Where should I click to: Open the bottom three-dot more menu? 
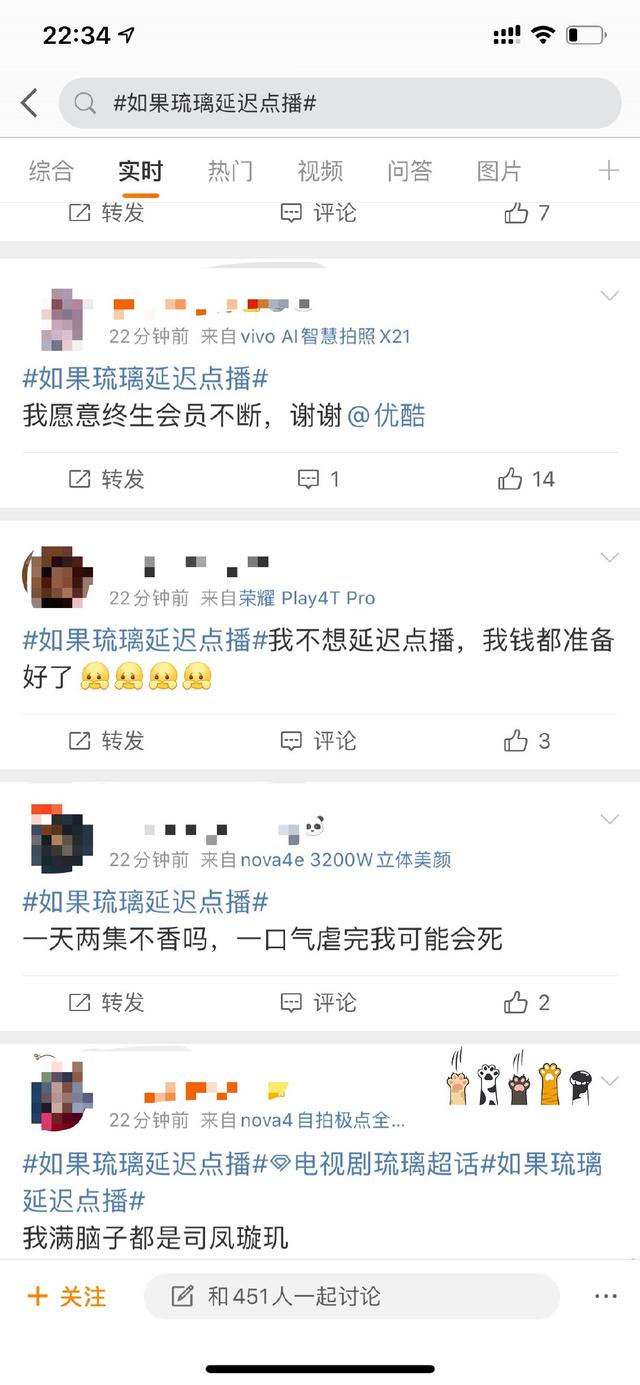[x=606, y=1296]
